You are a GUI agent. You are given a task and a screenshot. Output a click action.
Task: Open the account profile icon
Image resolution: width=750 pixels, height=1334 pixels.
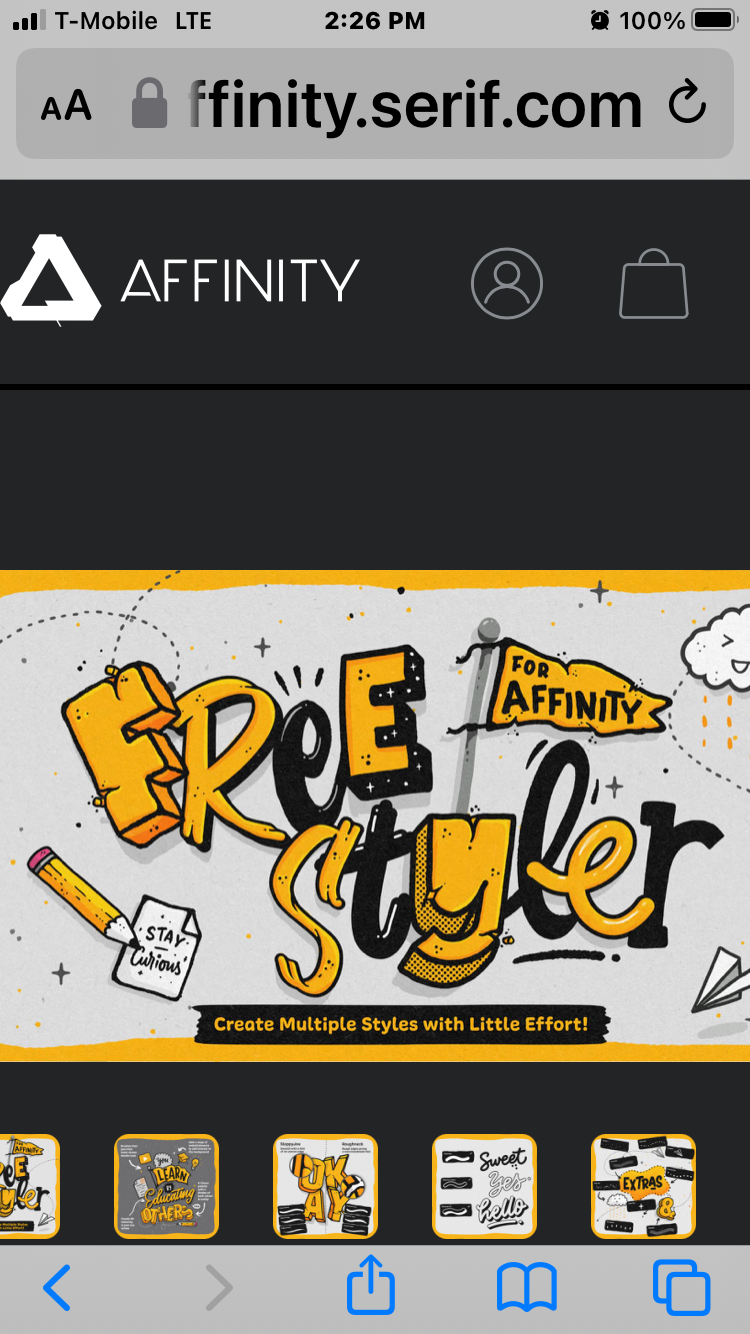tap(507, 284)
